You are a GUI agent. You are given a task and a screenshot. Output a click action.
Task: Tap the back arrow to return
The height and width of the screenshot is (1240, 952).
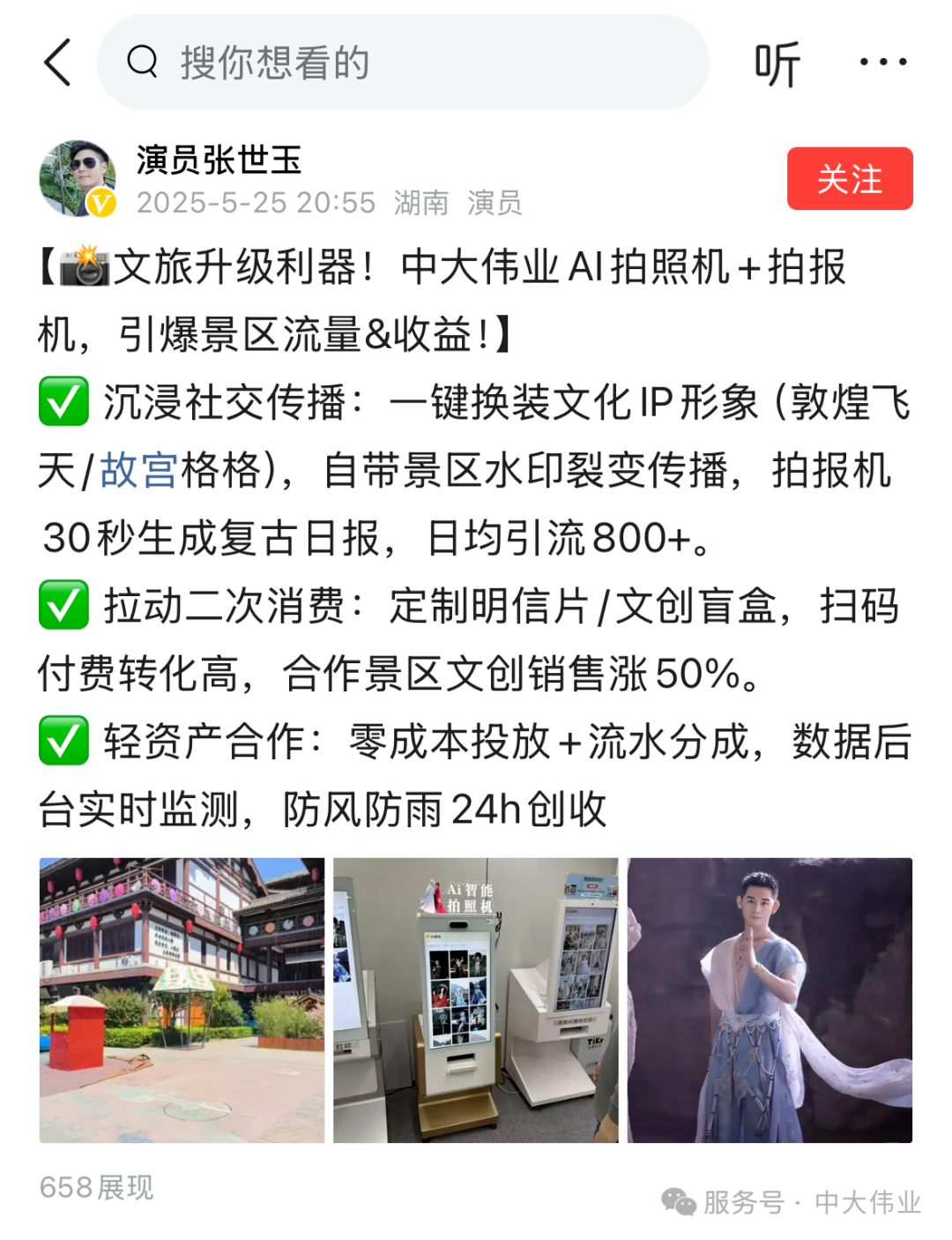coord(56,62)
